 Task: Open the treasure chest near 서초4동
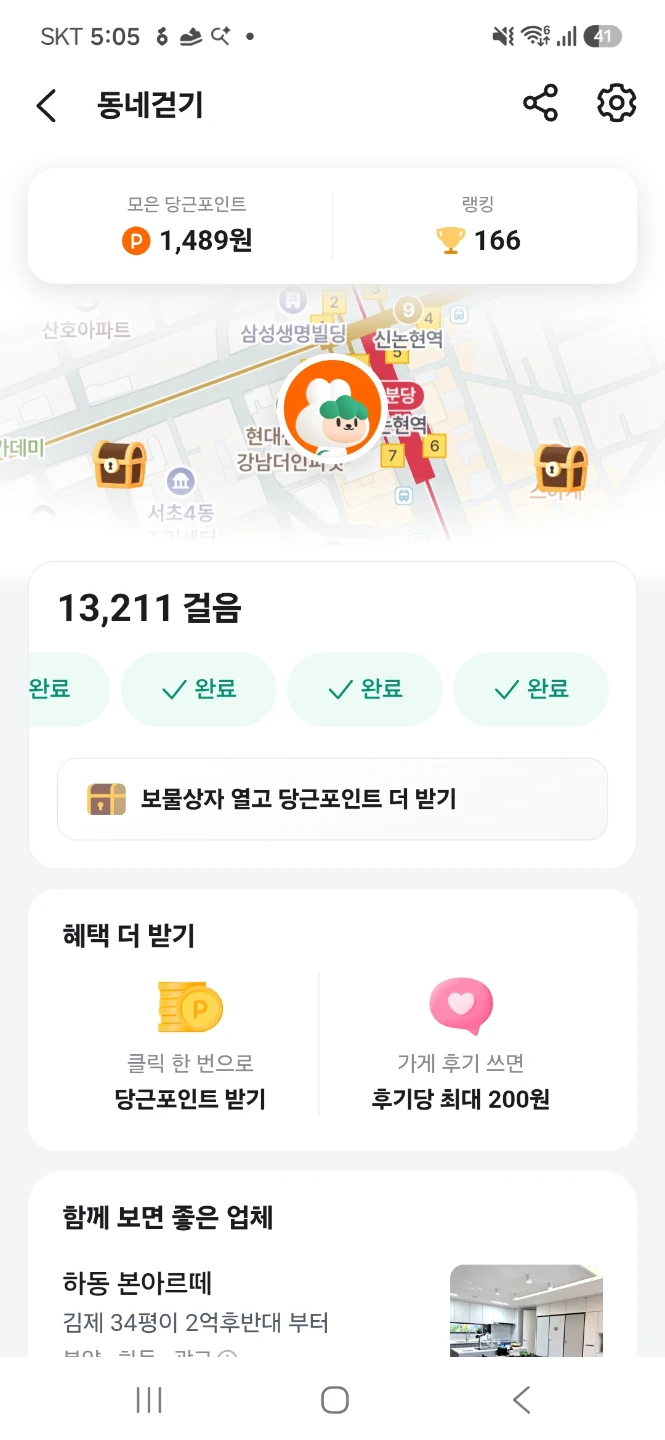pyautogui.click(x=120, y=464)
